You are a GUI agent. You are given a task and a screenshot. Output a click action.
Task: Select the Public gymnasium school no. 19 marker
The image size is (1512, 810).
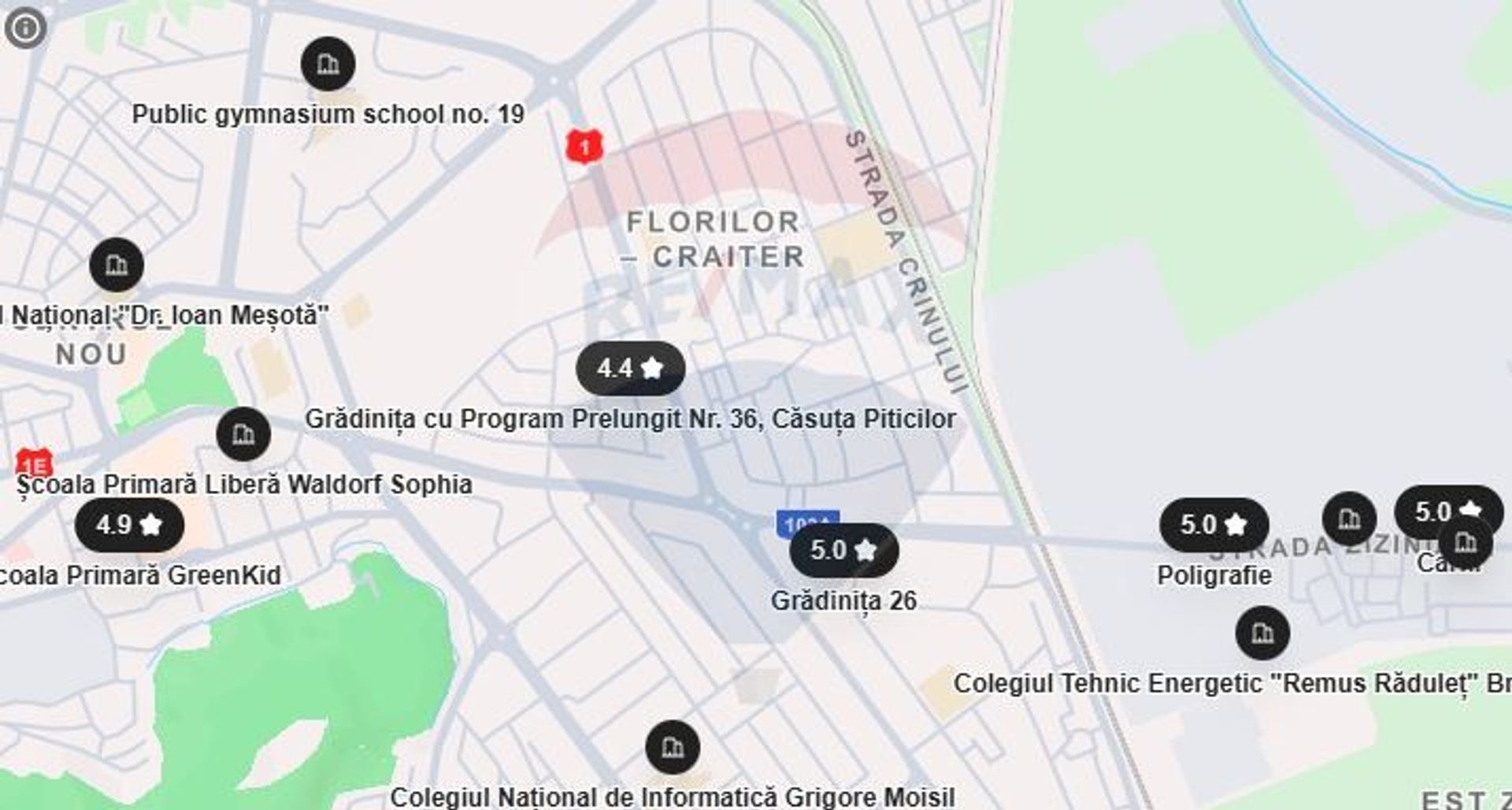pos(328,64)
